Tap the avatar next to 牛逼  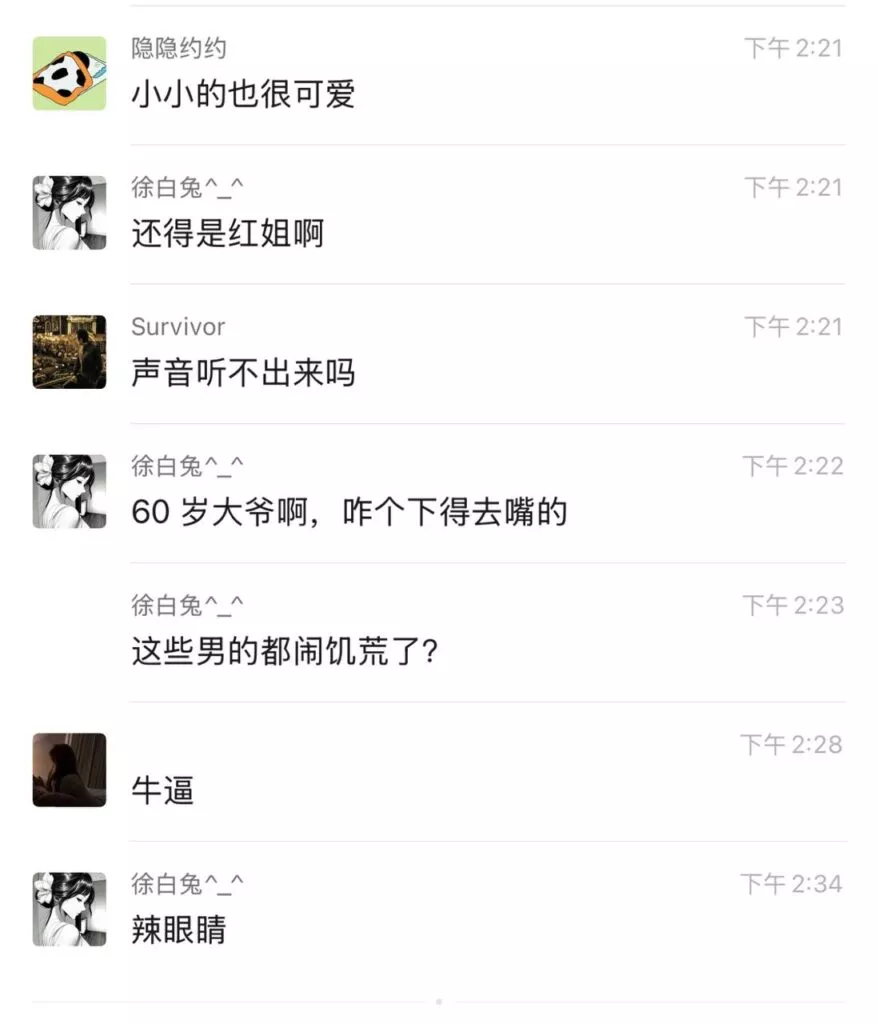click(69, 770)
